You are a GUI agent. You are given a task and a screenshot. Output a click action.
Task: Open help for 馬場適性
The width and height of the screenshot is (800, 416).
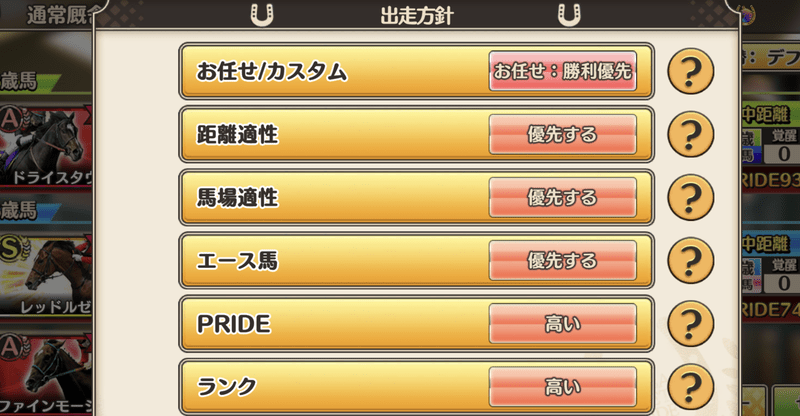coord(690,197)
